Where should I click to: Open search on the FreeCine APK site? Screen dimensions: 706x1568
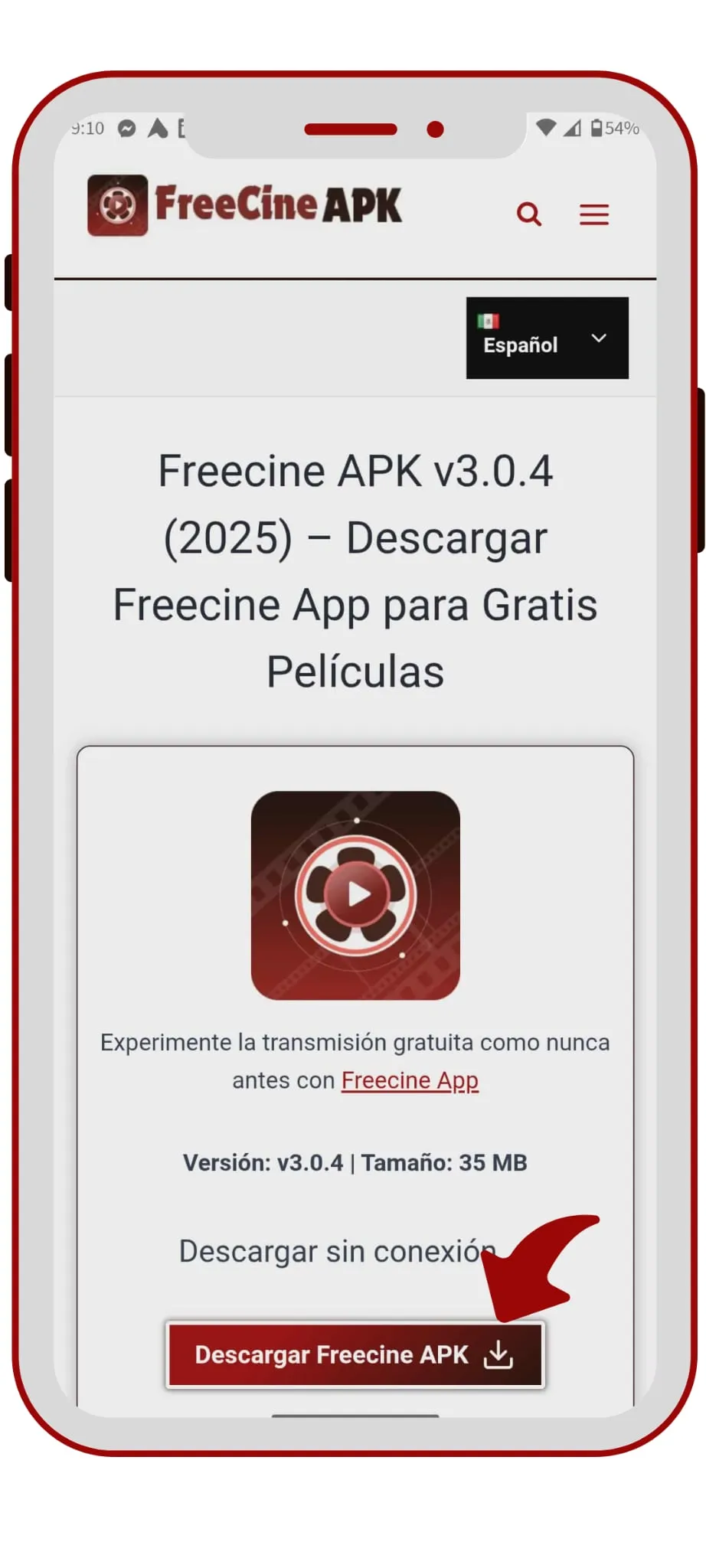pyautogui.click(x=529, y=214)
